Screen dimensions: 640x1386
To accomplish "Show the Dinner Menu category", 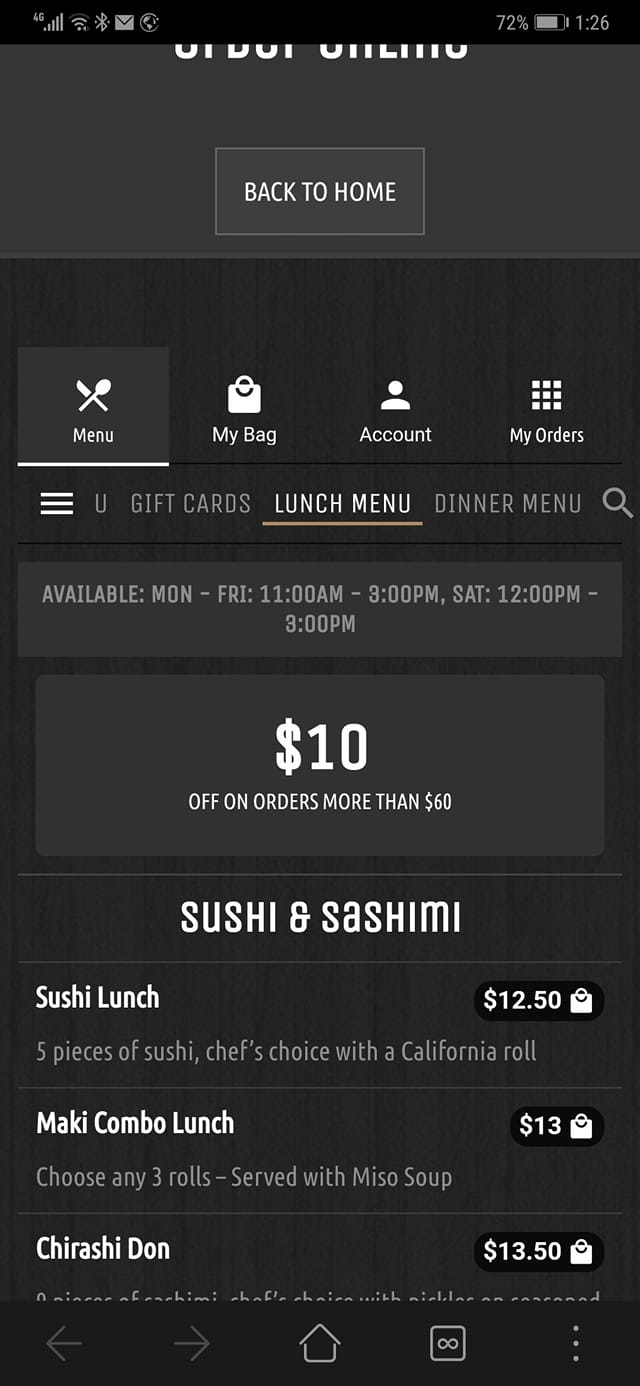I will pos(507,503).
